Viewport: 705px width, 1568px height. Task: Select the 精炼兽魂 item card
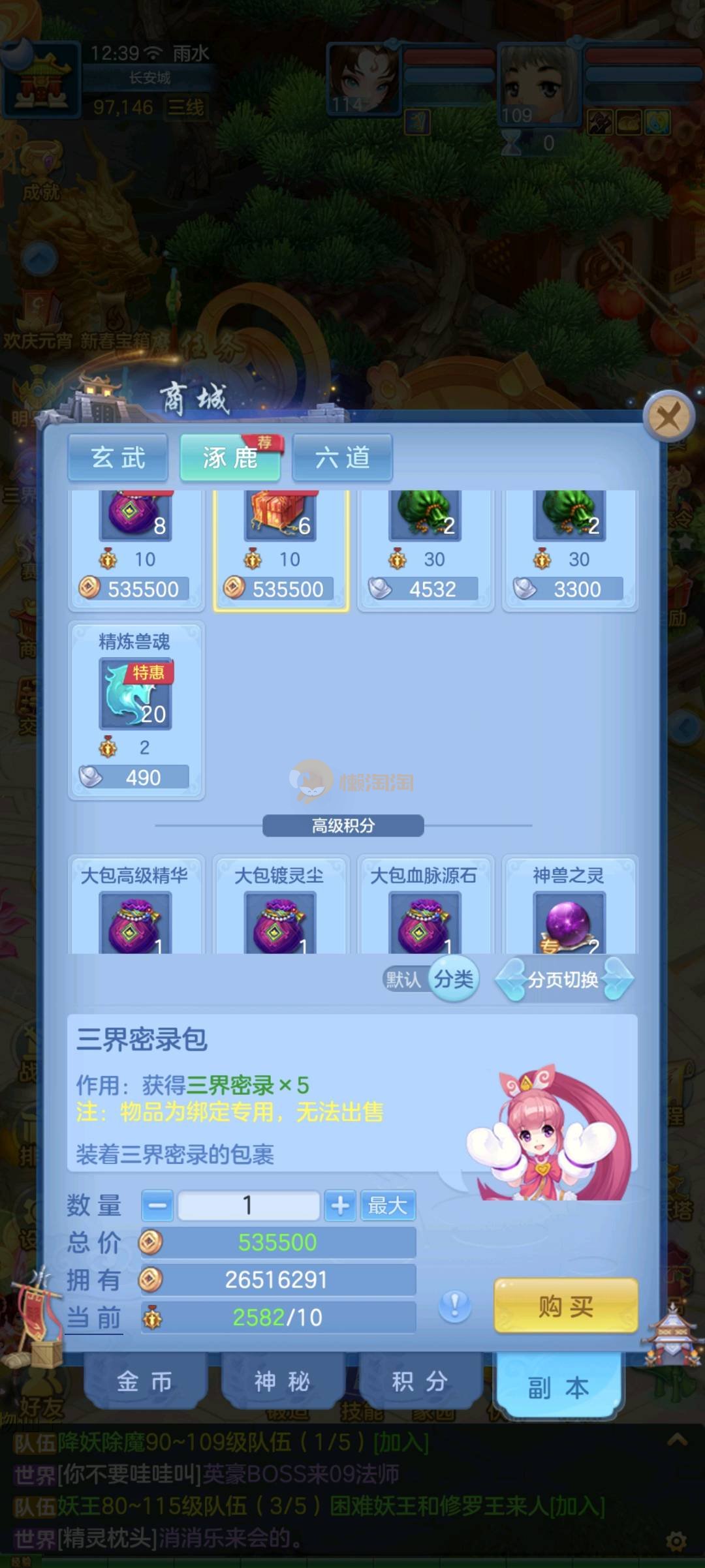pyautogui.click(x=136, y=710)
